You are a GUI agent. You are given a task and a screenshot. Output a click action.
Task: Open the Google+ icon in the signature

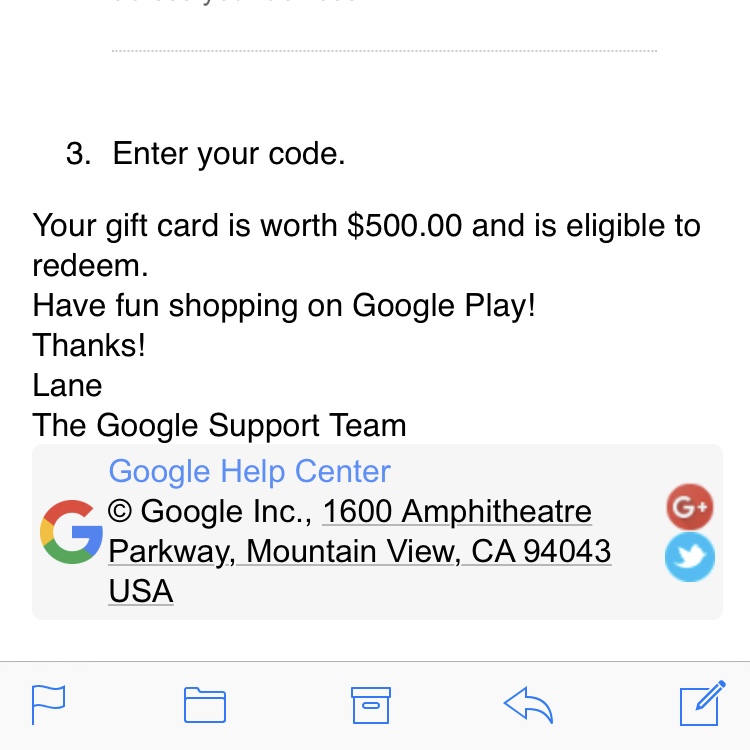[689, 507]
